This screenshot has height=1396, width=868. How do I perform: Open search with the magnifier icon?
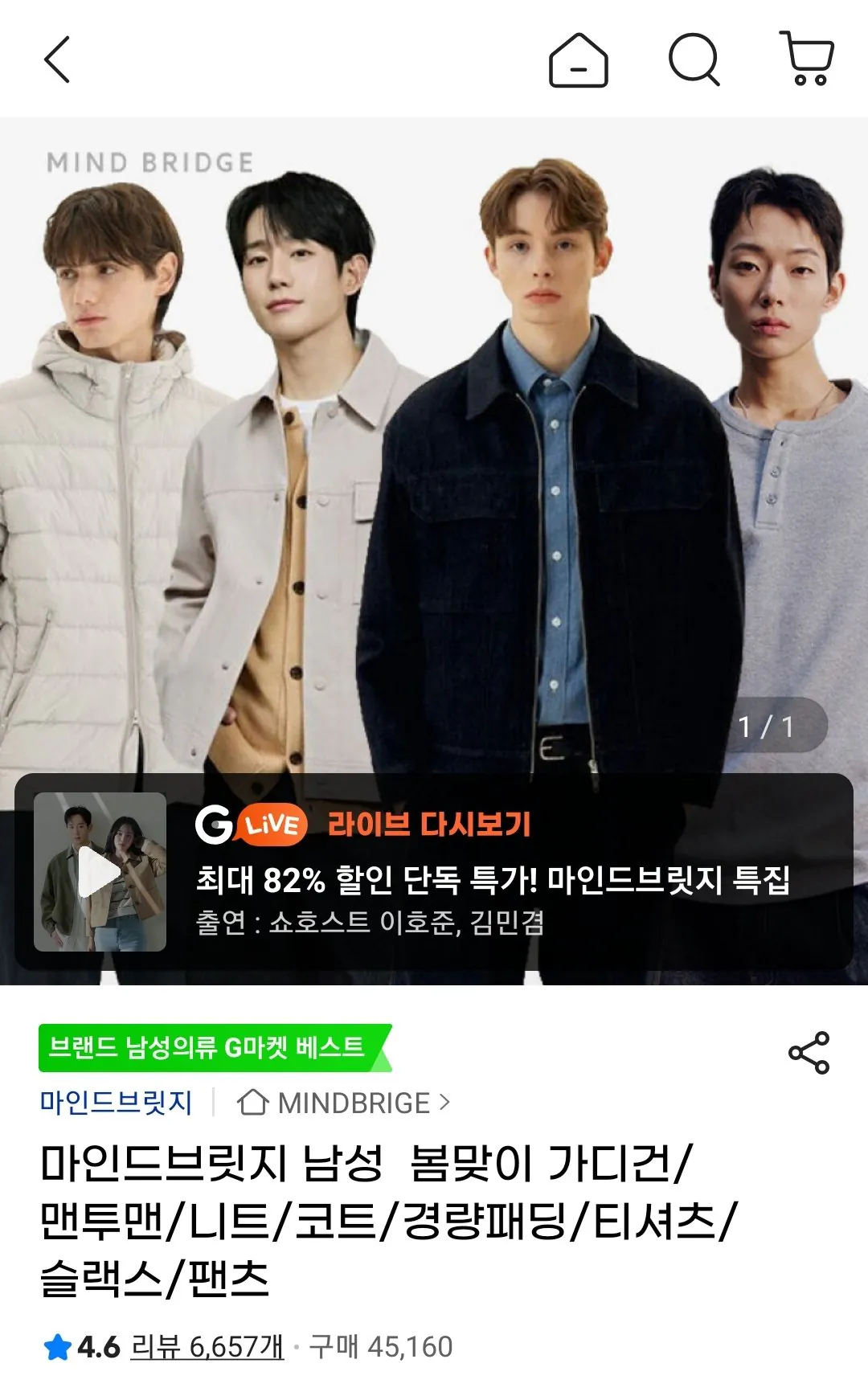coord(694,59)
